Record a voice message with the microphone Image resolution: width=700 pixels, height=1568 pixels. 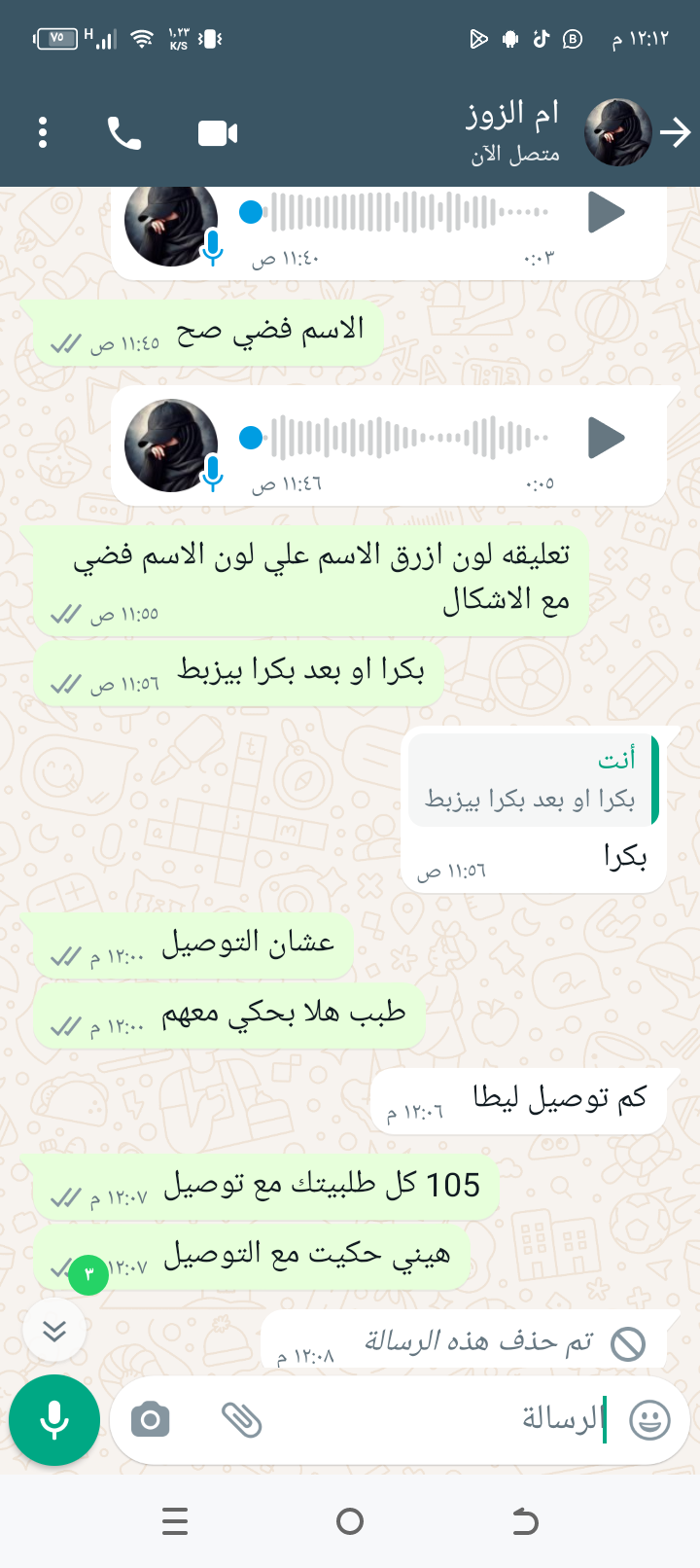54,1420
